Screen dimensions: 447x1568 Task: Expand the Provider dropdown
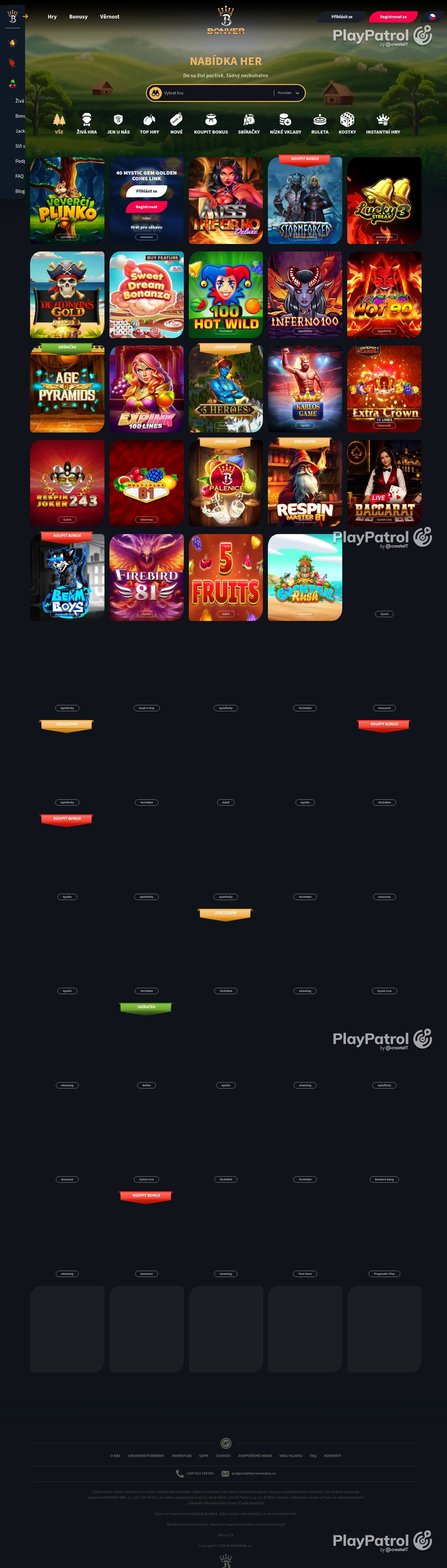[x=289, y=93]
